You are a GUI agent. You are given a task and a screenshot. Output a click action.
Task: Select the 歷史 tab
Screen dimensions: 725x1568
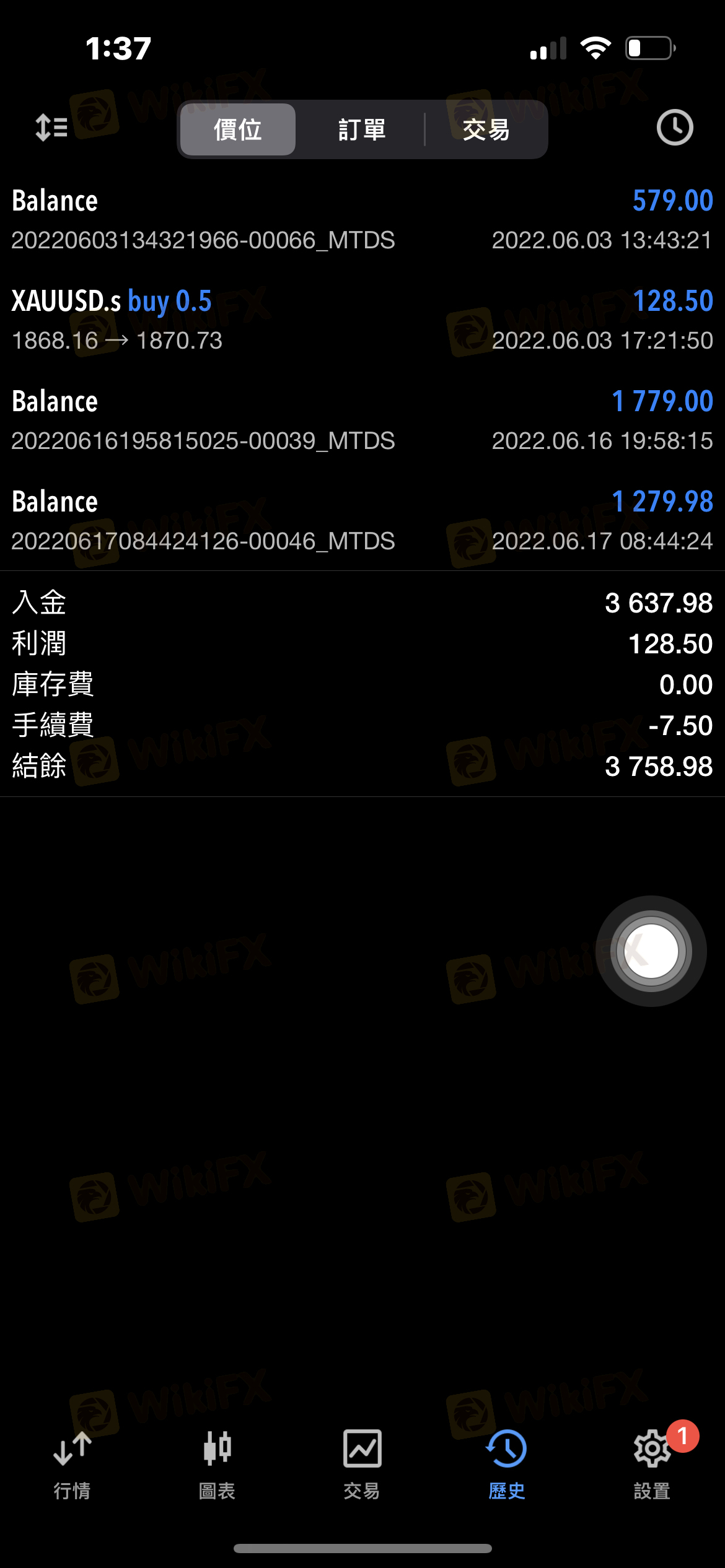point(507,1464)
